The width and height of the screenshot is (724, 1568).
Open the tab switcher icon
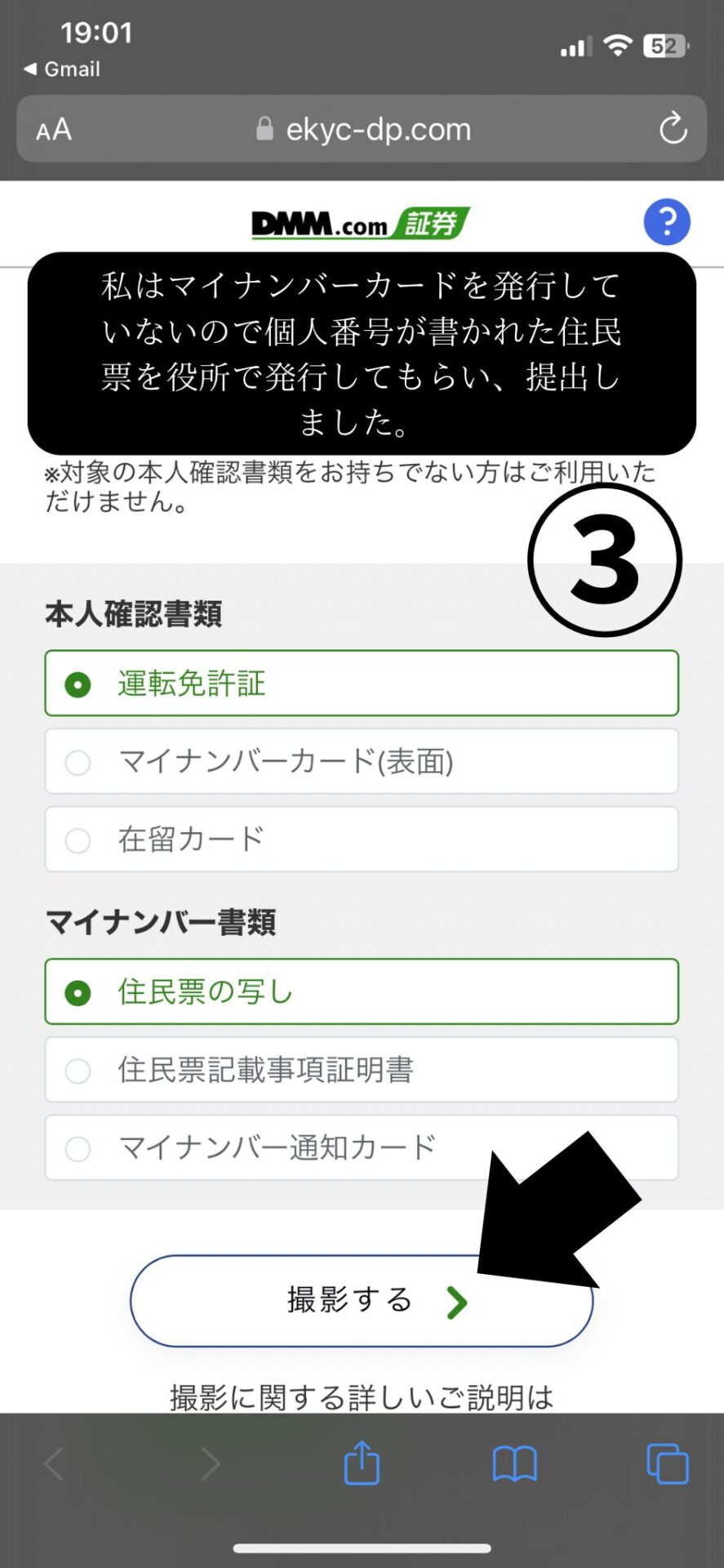[666, 1464]
